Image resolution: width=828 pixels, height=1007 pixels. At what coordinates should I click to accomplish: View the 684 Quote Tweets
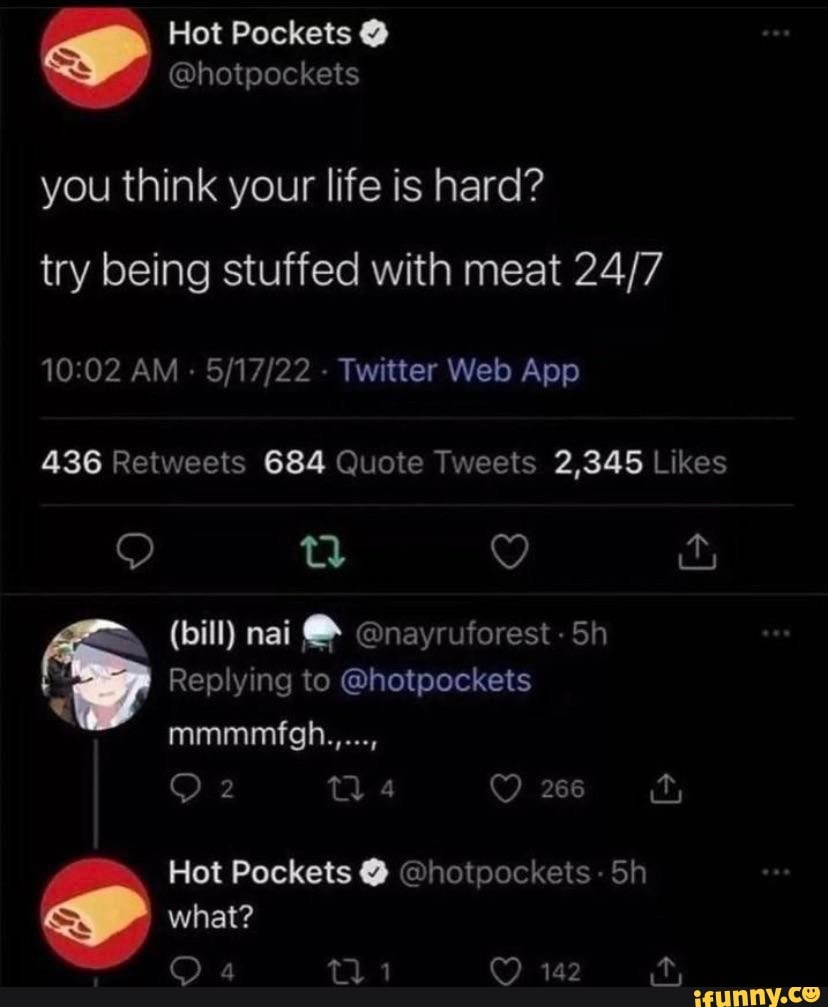click(396, 462)
